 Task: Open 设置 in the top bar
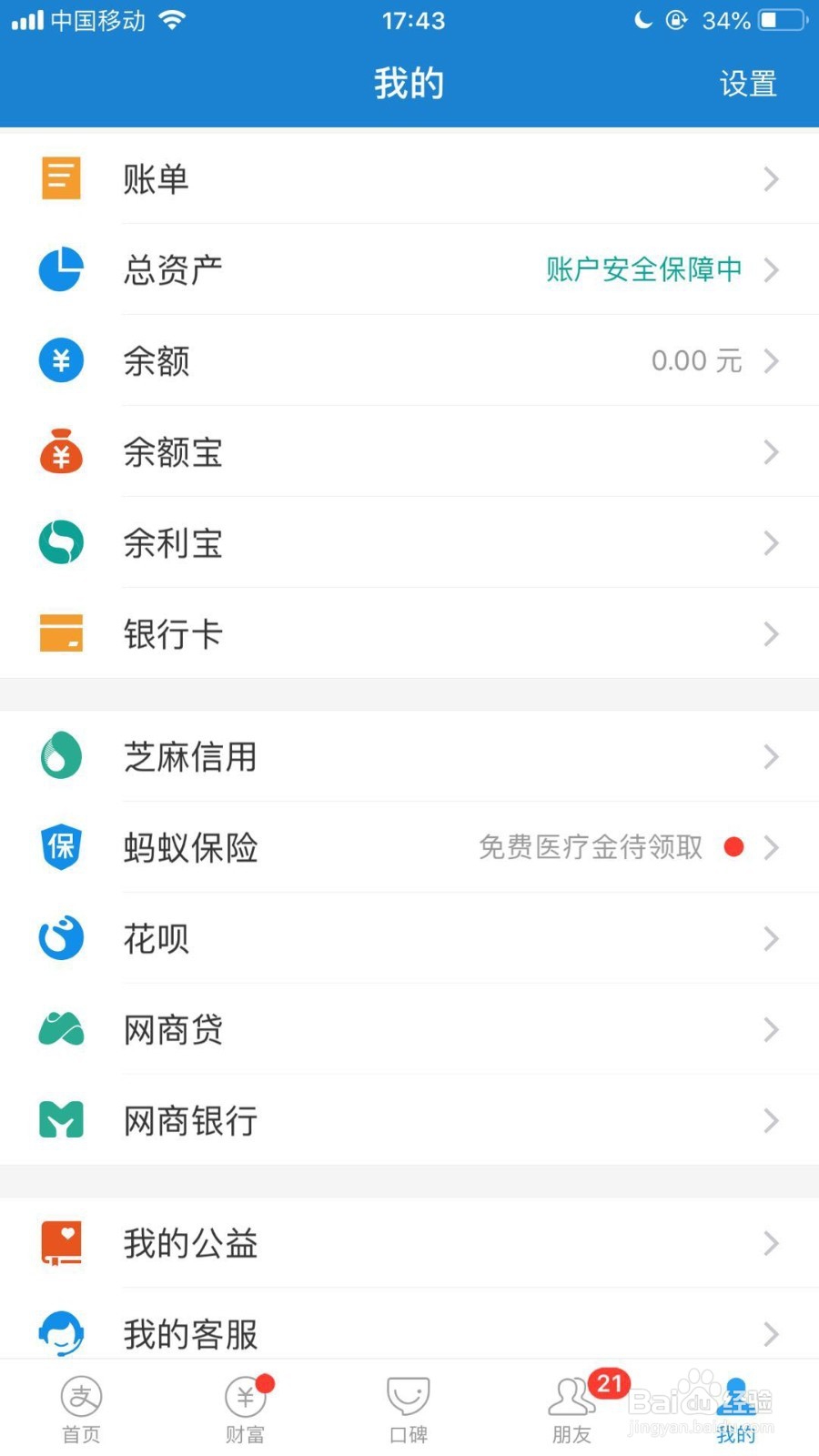[x=748, y=84]
